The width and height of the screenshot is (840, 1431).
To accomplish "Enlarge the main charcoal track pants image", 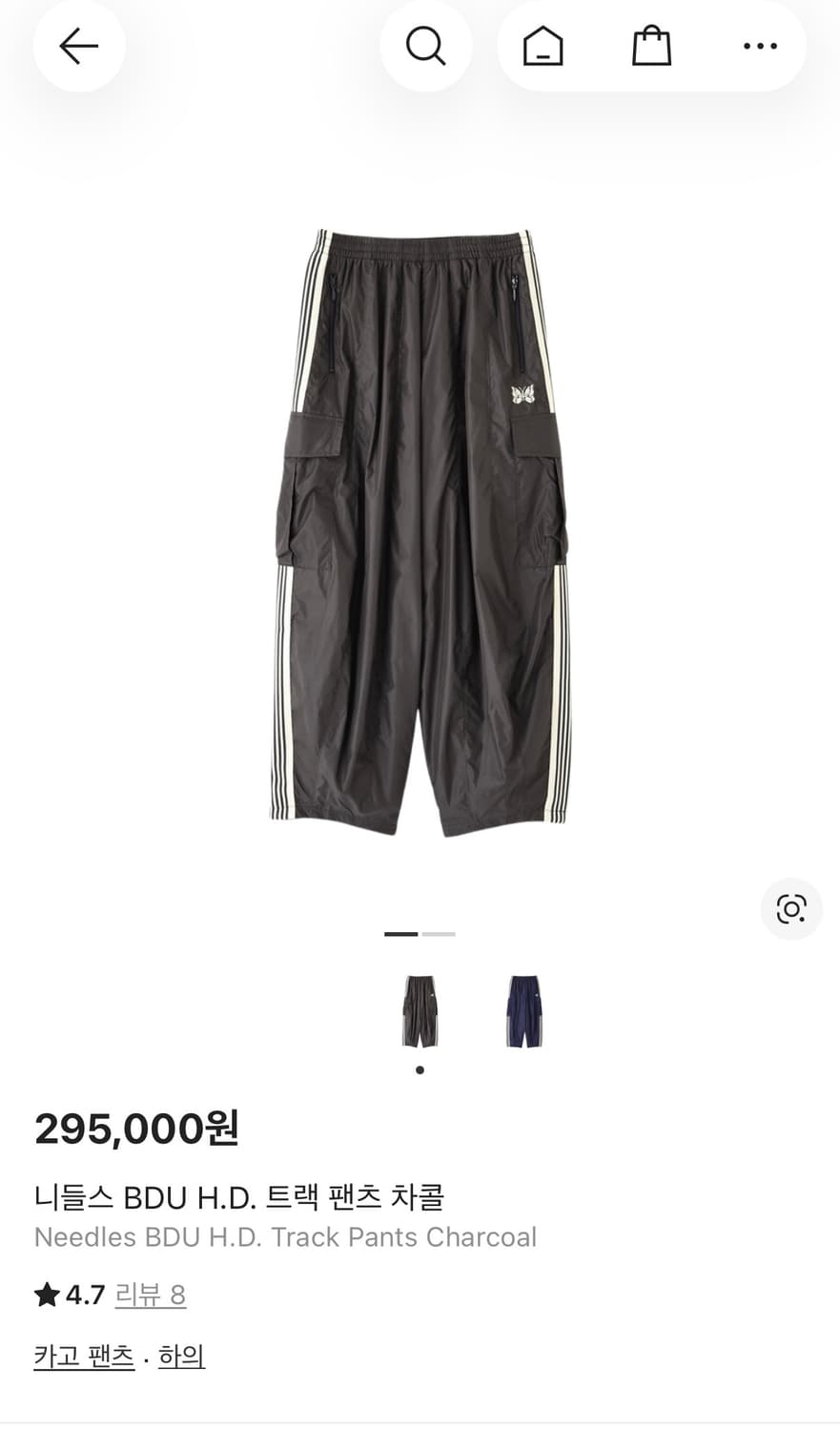I will click(x=420, y=532).
